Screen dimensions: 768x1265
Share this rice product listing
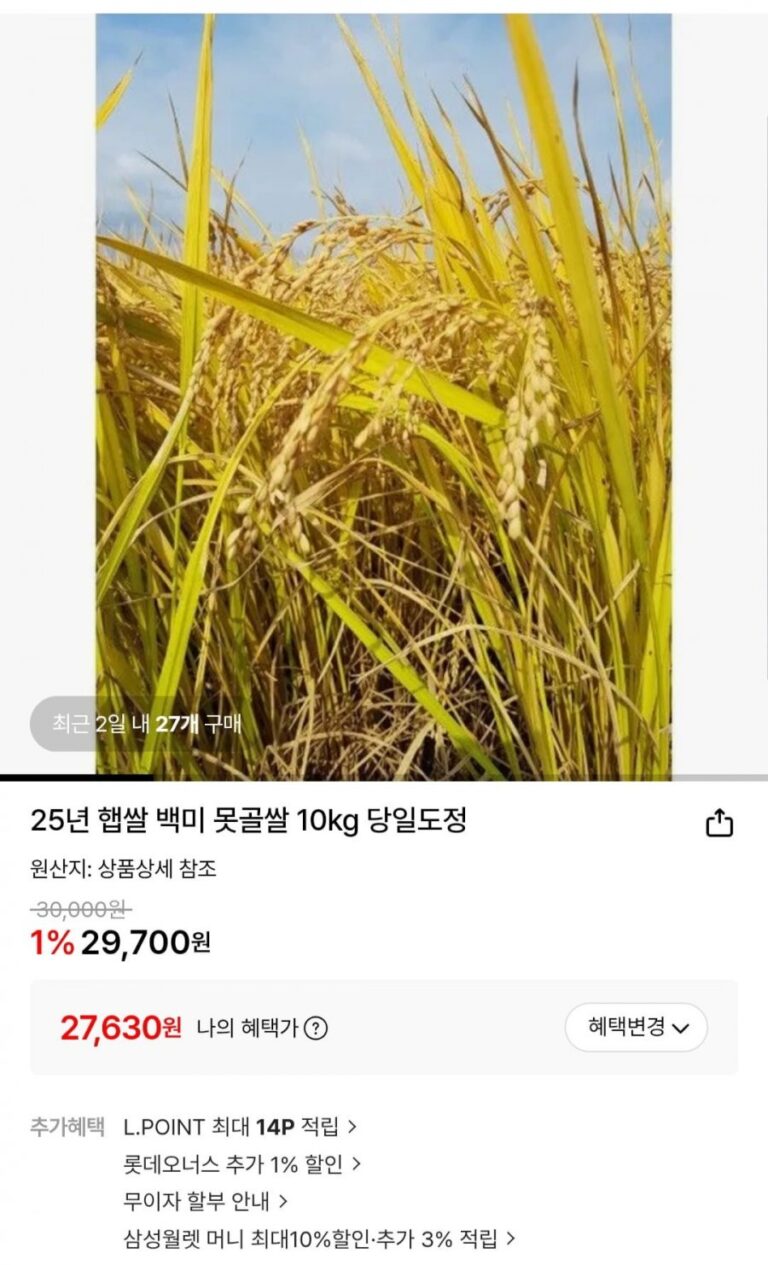[x=719, y=823]
